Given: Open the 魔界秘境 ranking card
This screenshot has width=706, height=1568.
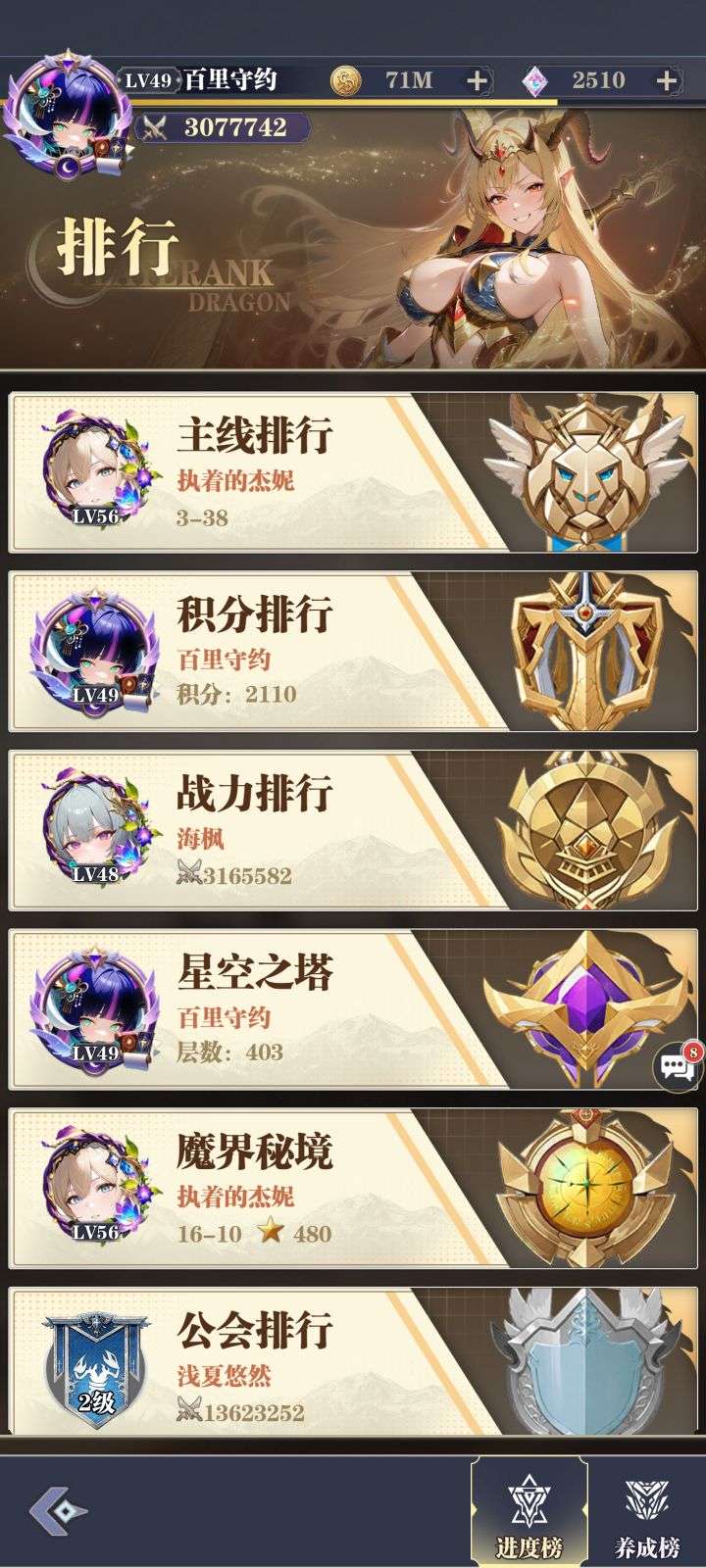Looking at the screenshot, I should [x=353, y=1189].
